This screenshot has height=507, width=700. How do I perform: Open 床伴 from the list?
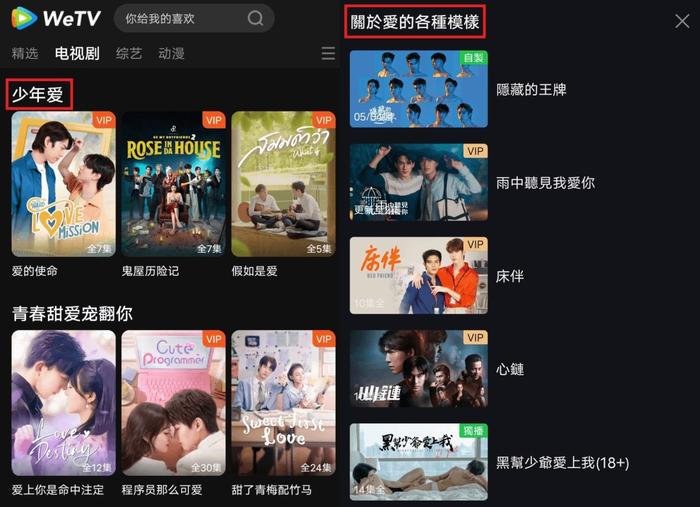click(x=419, y=275)
